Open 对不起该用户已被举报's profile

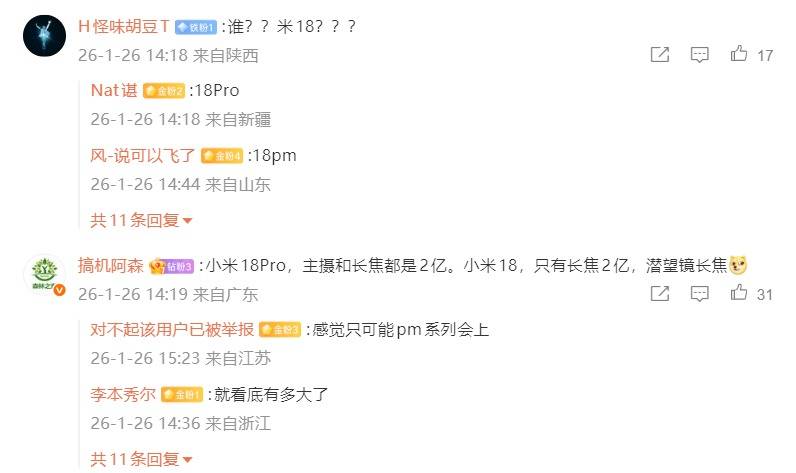172,329
